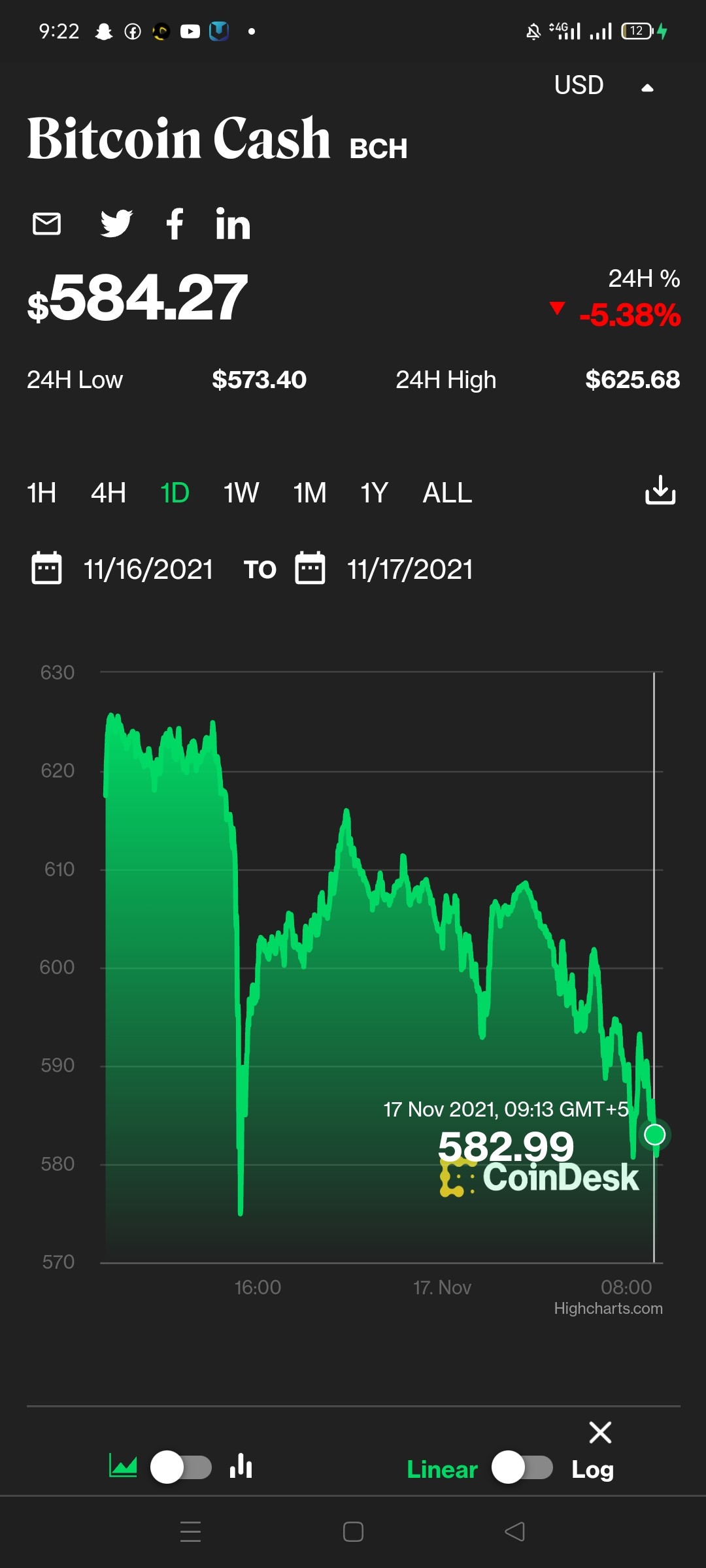
Task: Select the 4H time range
Action: pos(109,493)
